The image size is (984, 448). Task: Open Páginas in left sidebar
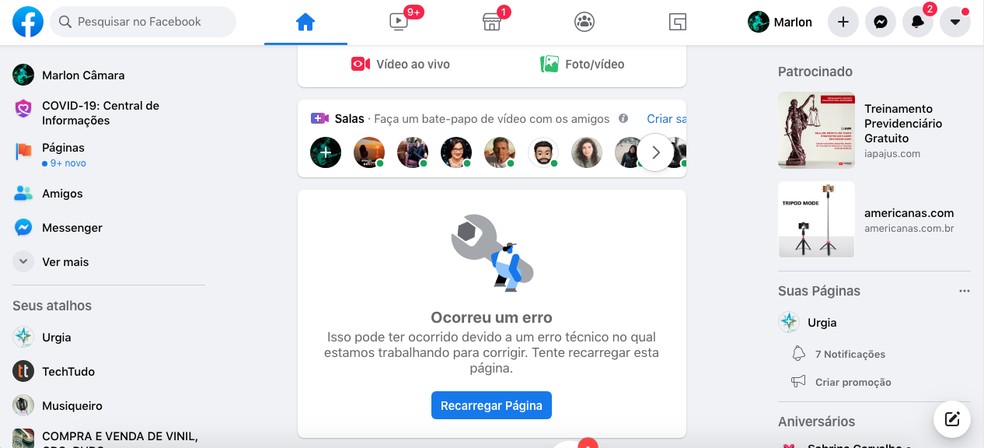point(62,147)
